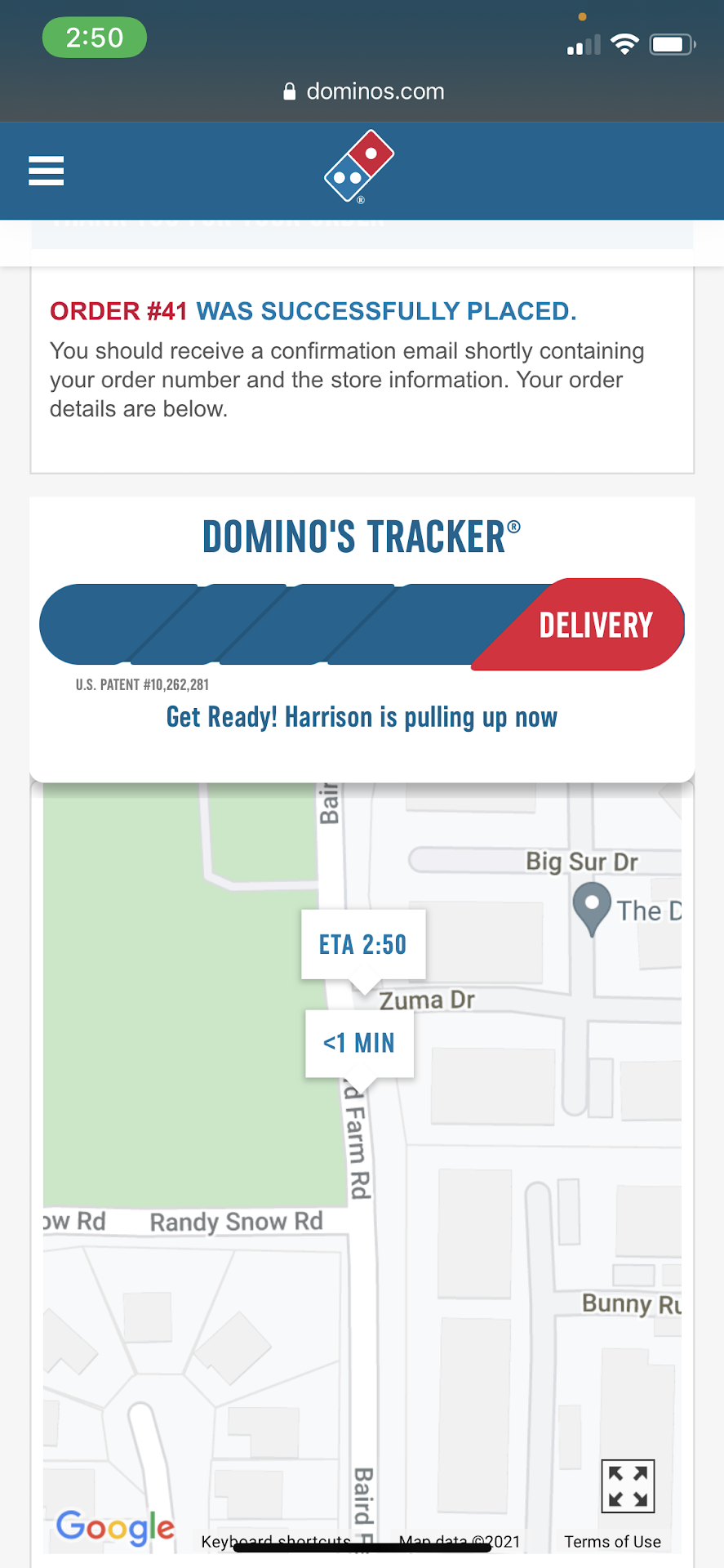Tap the dominos.com address bar
This screenshot has height=1568, width=724.
coord(364,91)
